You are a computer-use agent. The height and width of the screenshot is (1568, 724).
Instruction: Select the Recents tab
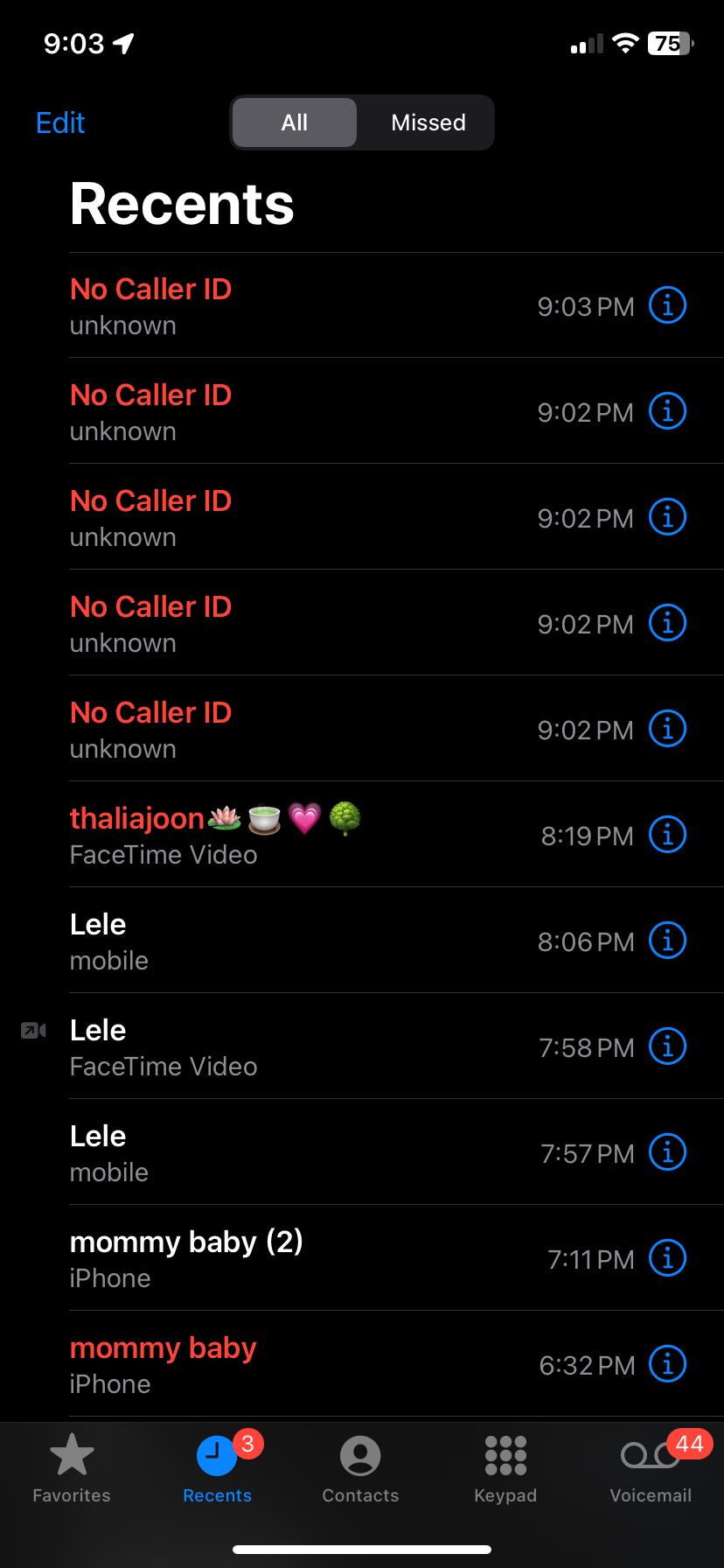tap(217, 1472)
